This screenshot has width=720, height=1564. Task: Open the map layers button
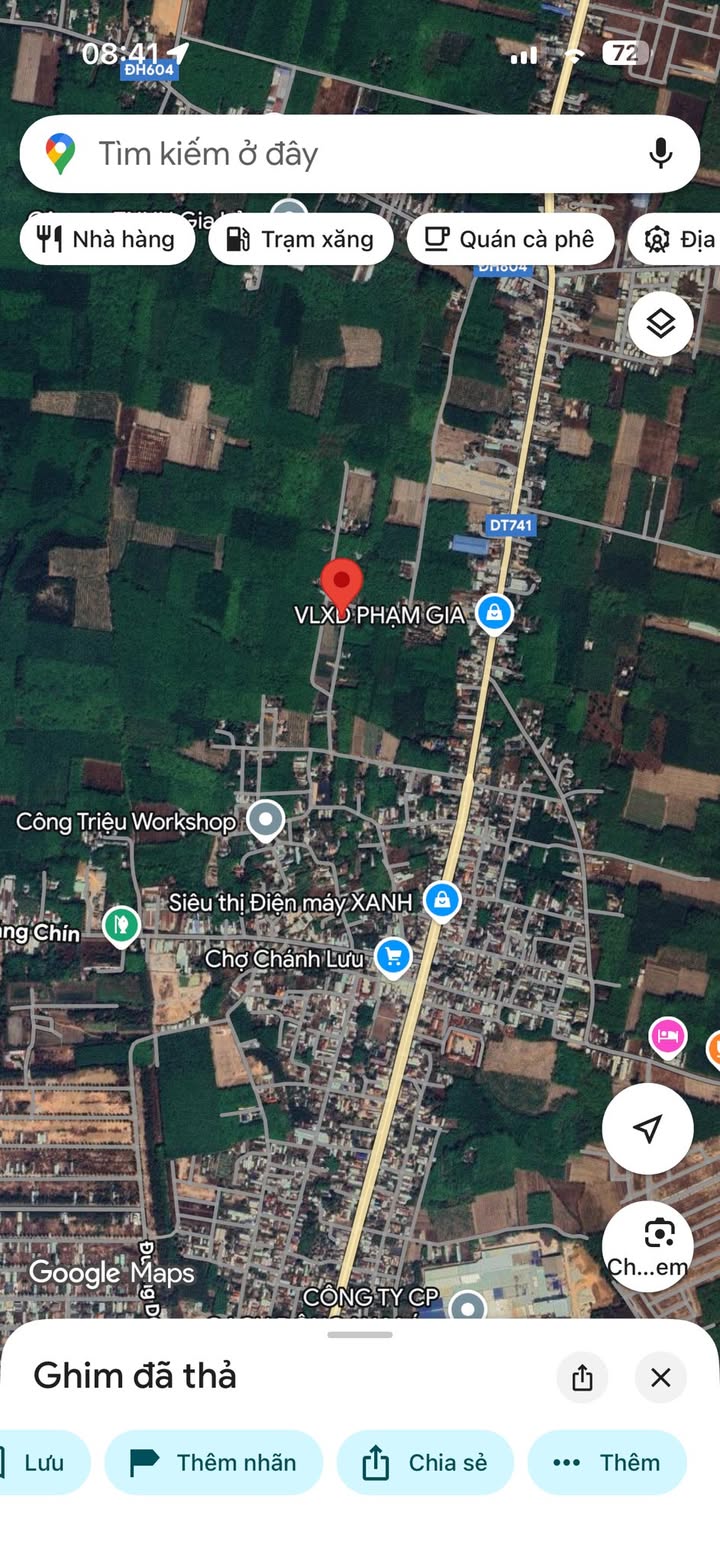tap(660, 324)
